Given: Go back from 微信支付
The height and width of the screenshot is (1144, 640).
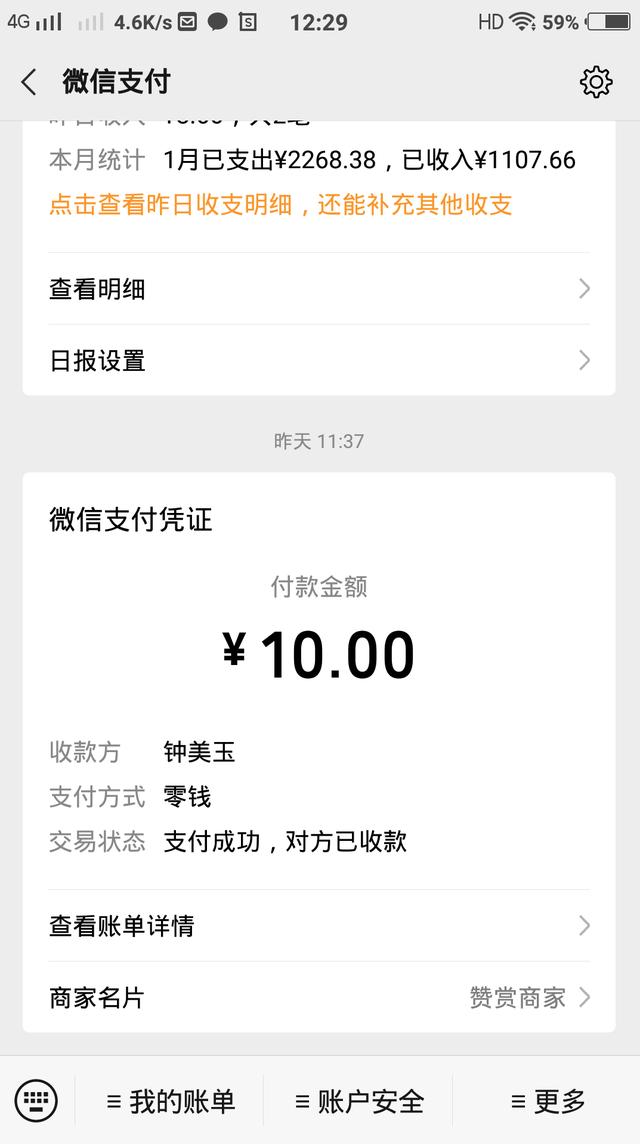Looking at the screenshot, I should 29,82.
